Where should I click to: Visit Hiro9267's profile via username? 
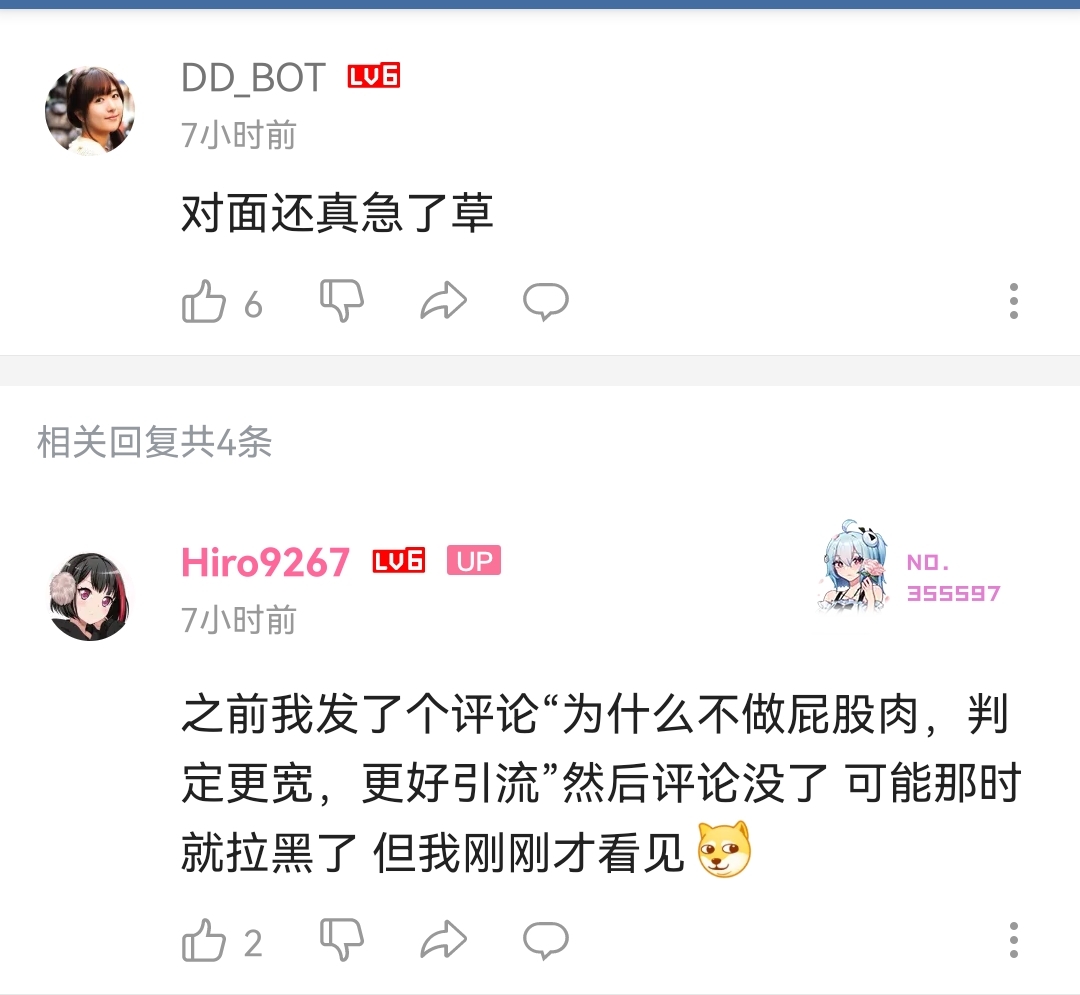[x=265, y=563]
